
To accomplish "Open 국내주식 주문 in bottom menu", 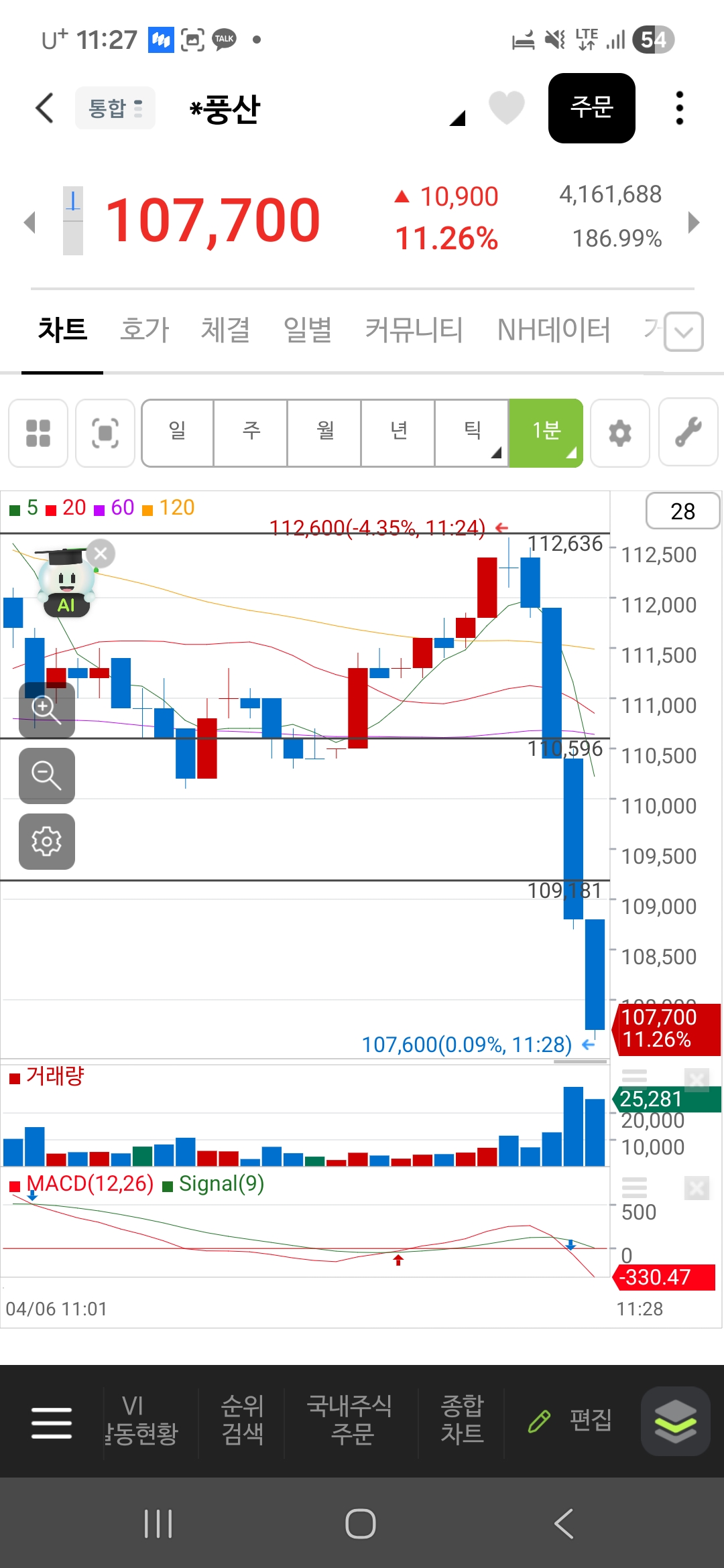I will point(350,1421).
